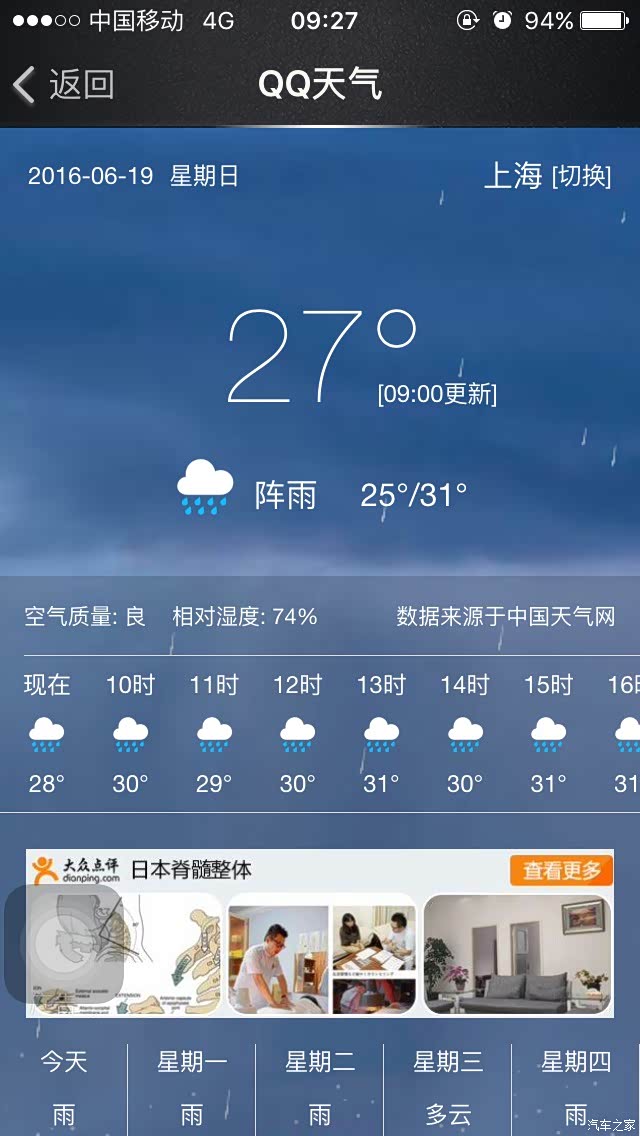The image size is (640, 1136).
Task: Tap 查看更多 on the ad banner
Action: click(x=561, y=870)
